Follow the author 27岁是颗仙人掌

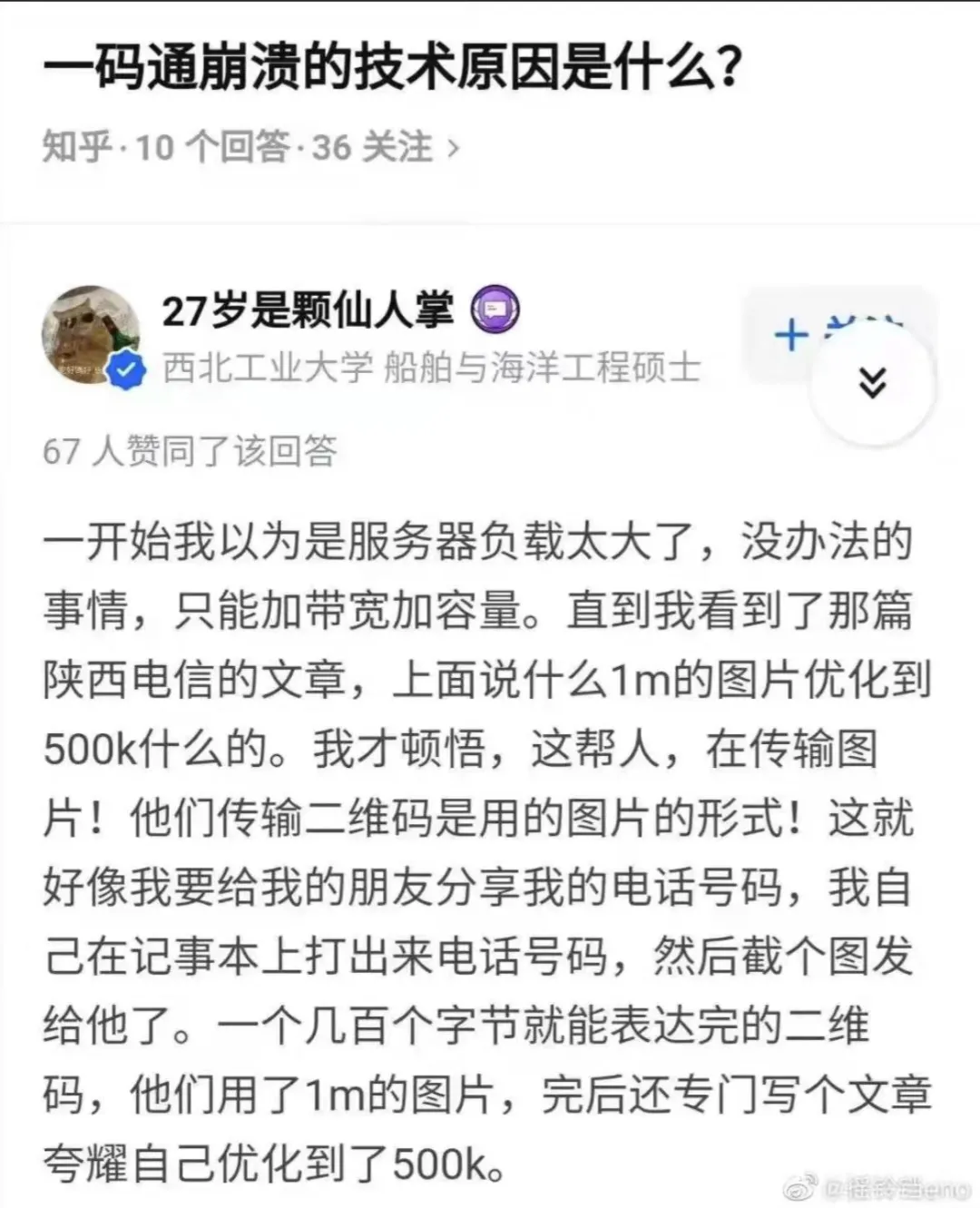pyautogui.click(x=788, y=335)
